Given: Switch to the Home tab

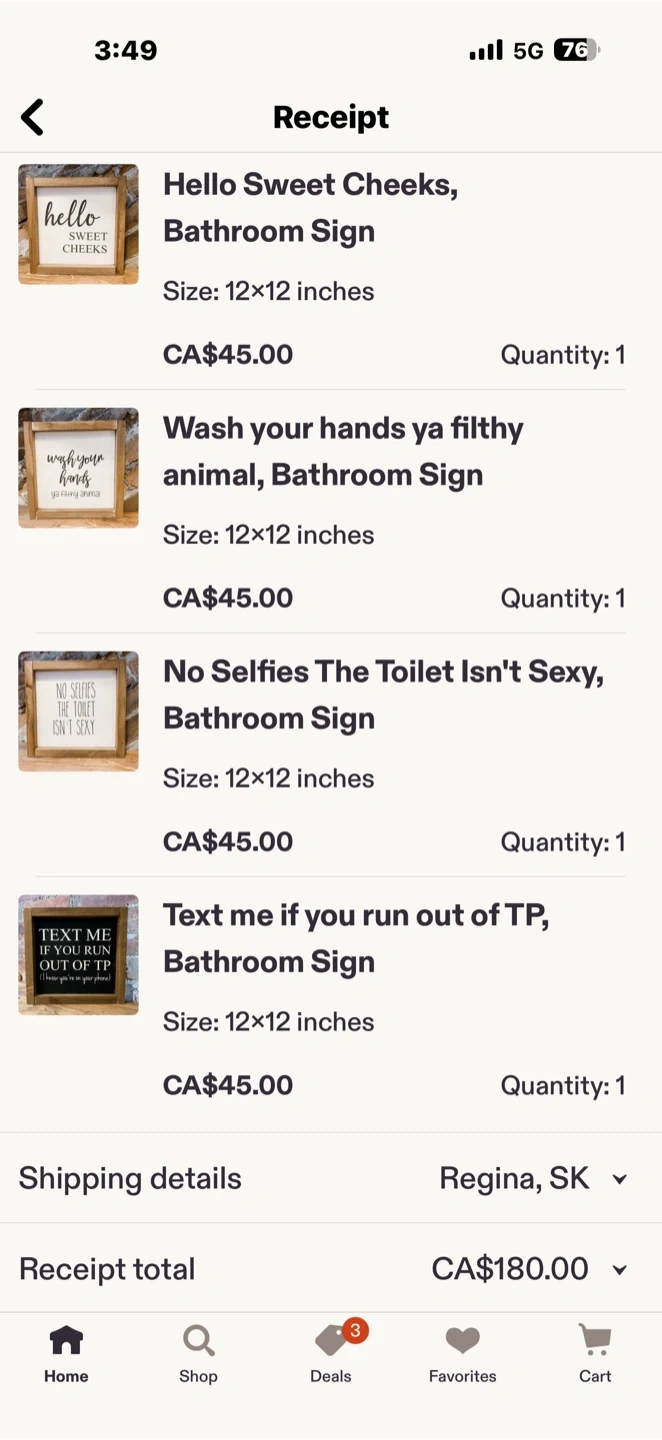Looking at the screenshot, I should click(x=66, y=1353).
